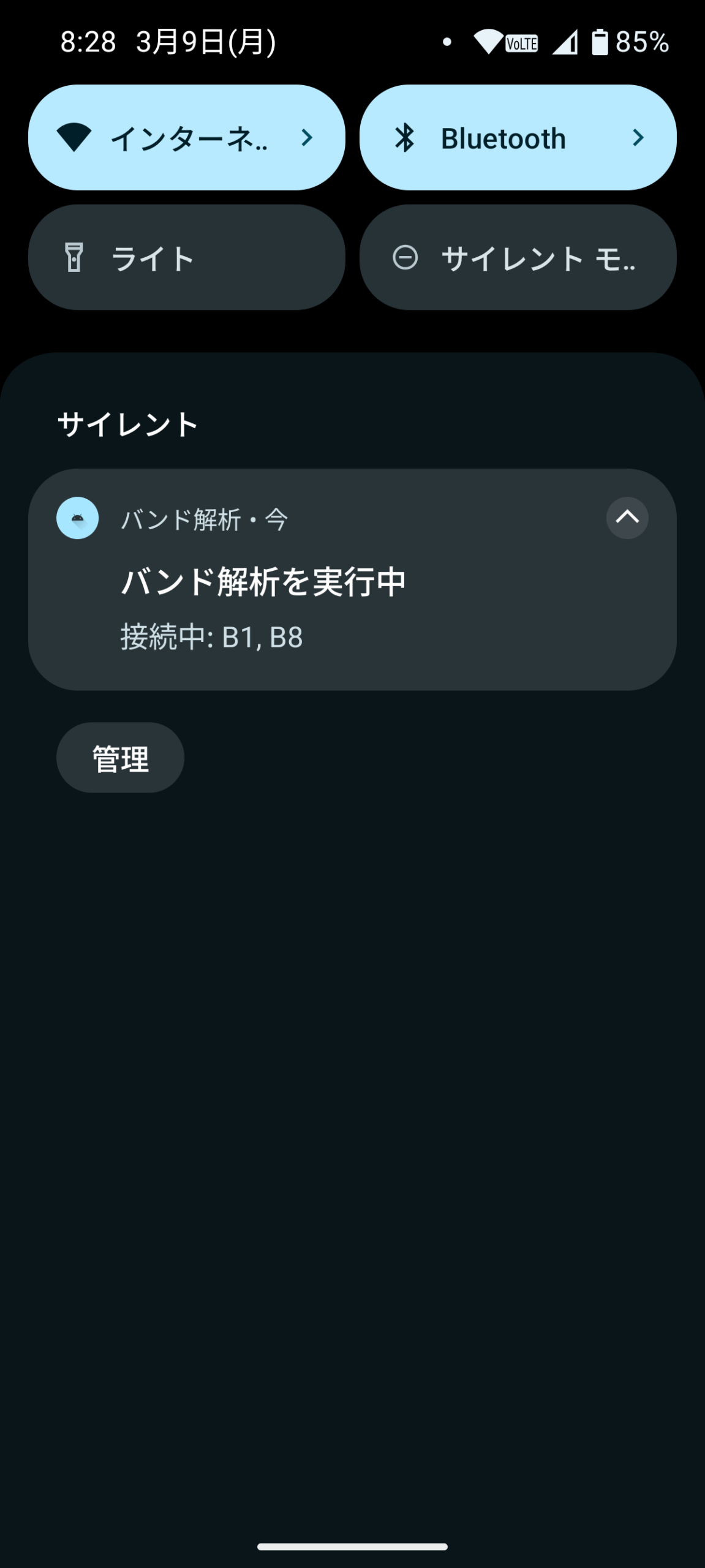Turn on the ライト flashlight tile

pyautogui.click(x=186, y=258)
